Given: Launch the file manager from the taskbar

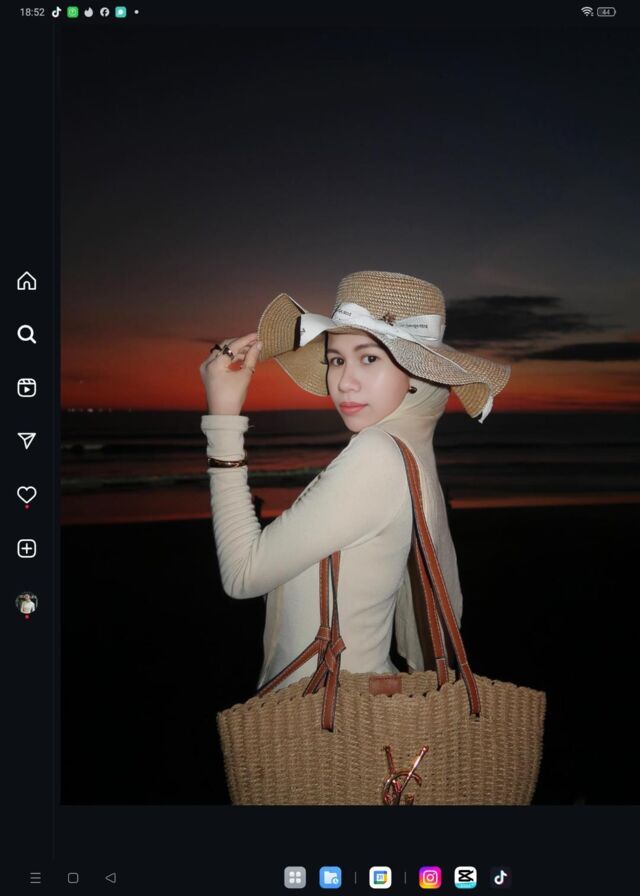Looking at the screenshot, I should click(x=330, y=878).
